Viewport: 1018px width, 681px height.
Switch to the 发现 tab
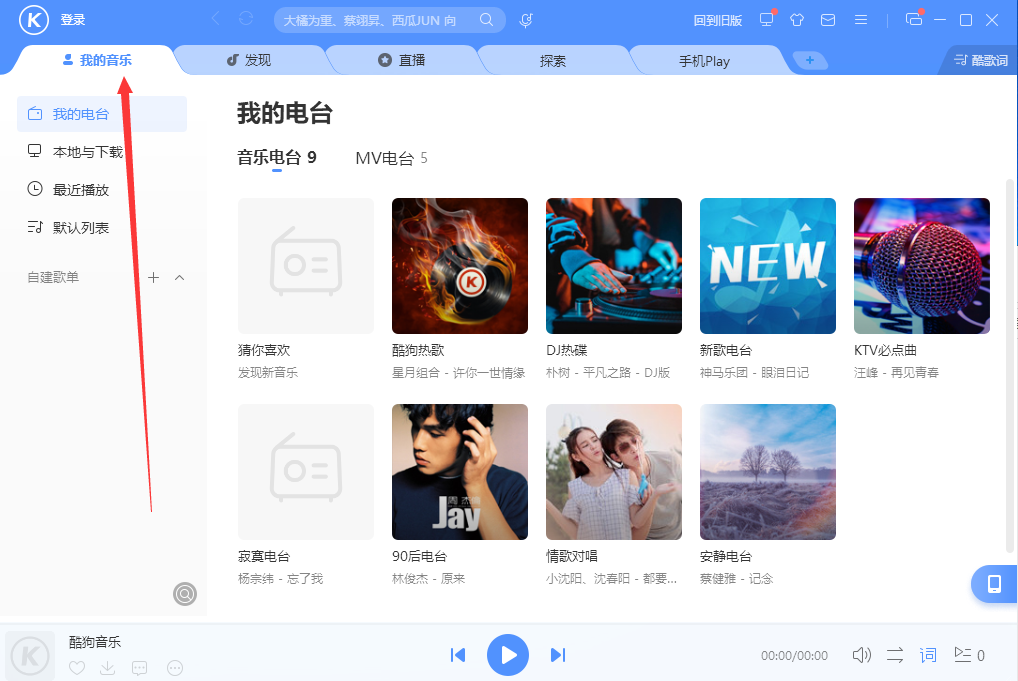(x=248, y=60)
